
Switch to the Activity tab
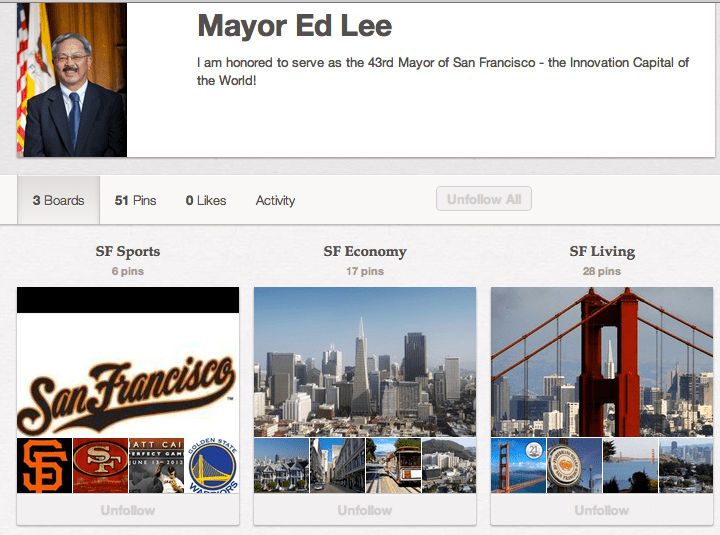275,200
